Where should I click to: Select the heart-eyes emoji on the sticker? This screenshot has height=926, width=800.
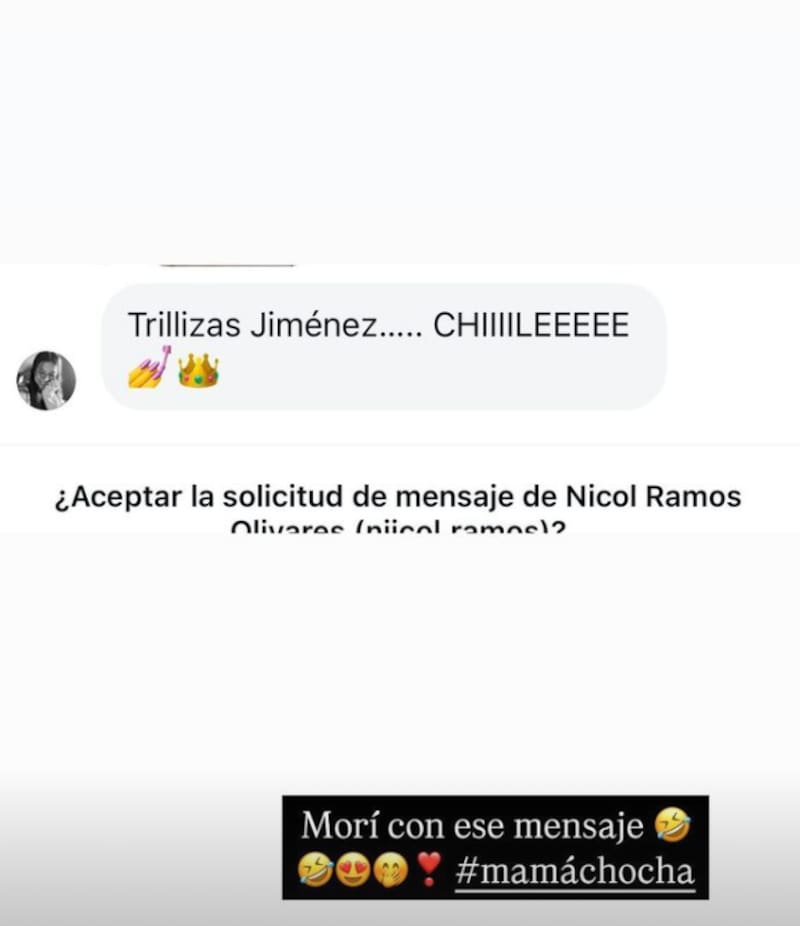(355, 869)
